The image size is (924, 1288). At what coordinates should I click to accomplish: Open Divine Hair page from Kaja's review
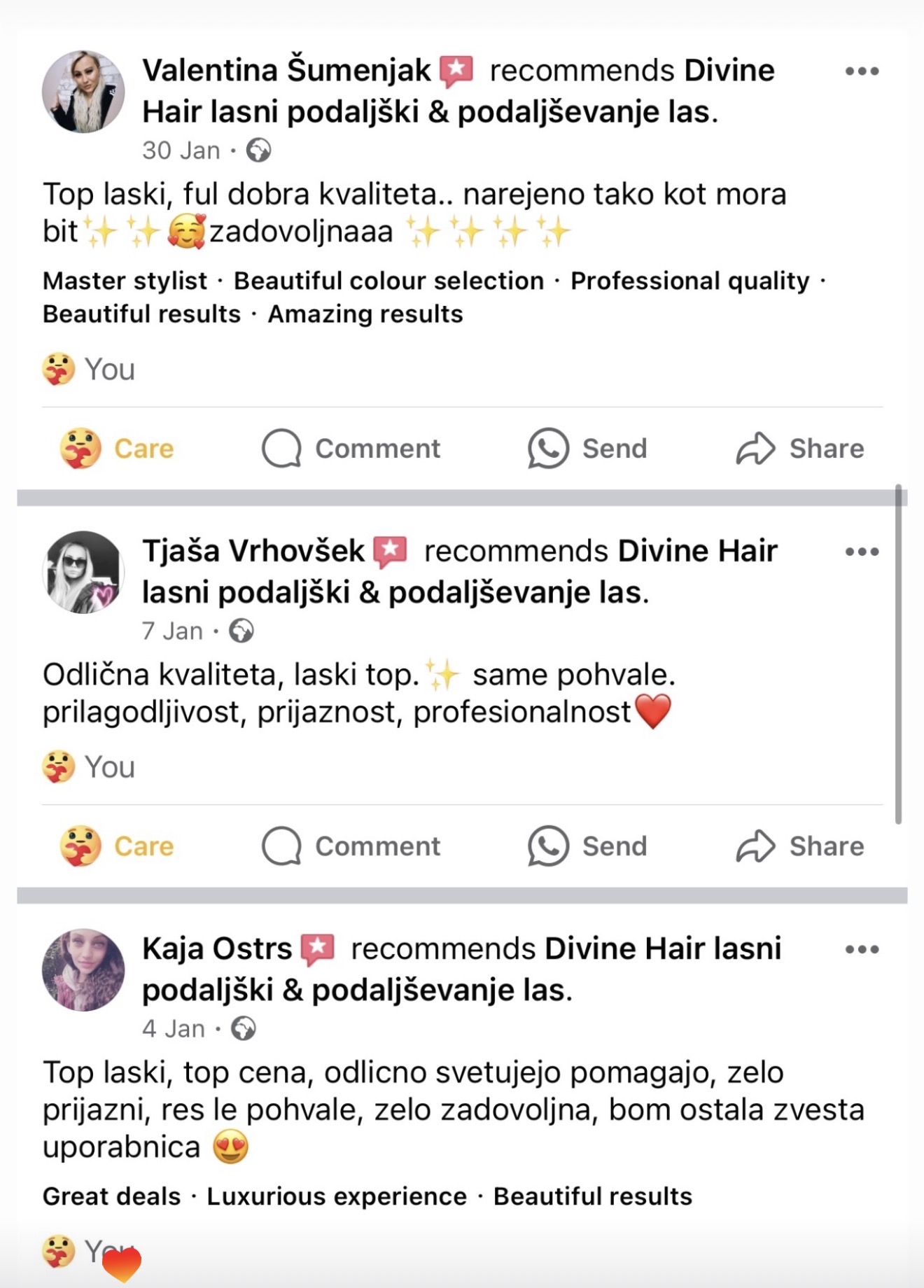point(661,948)
